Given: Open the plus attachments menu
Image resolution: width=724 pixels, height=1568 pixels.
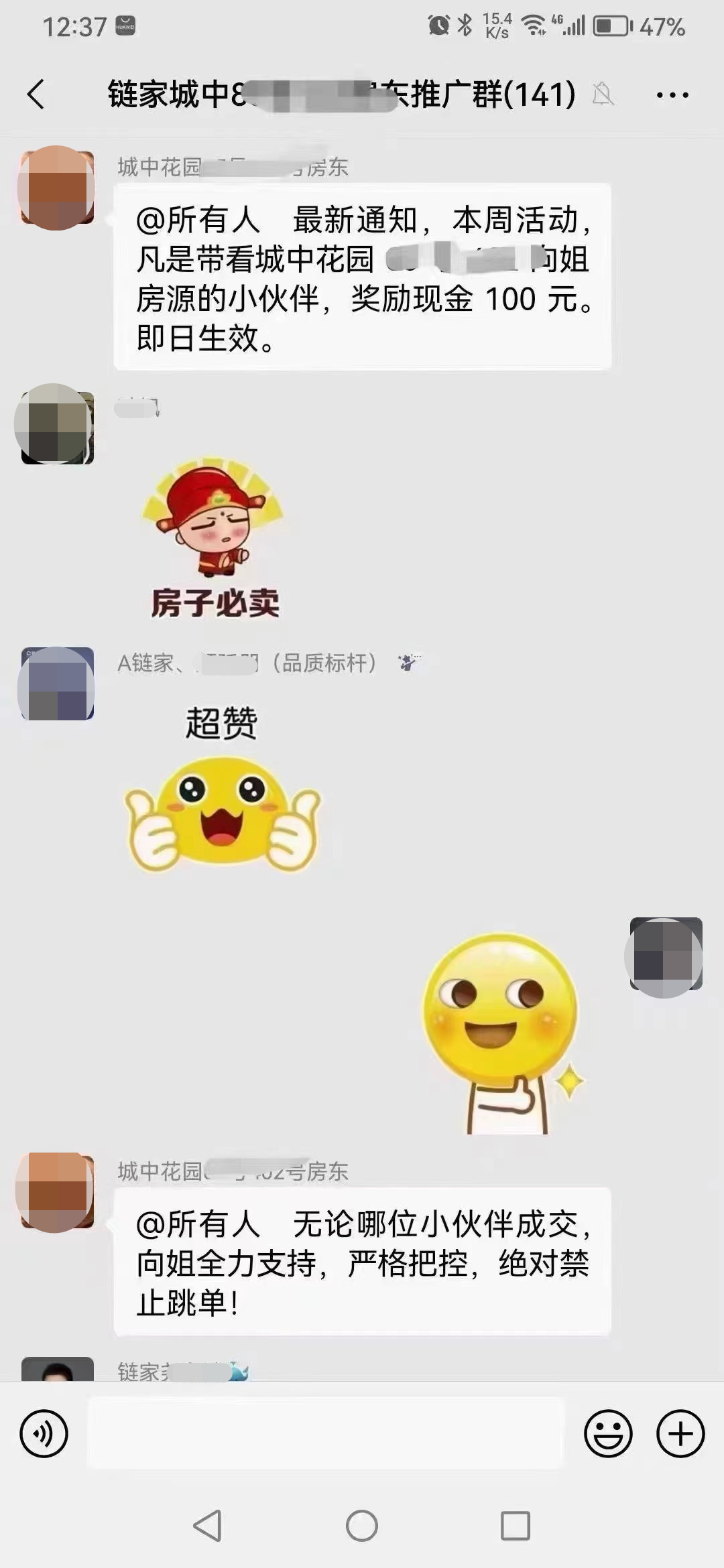Looking at the screenshot, I should tap(680, 1434).
